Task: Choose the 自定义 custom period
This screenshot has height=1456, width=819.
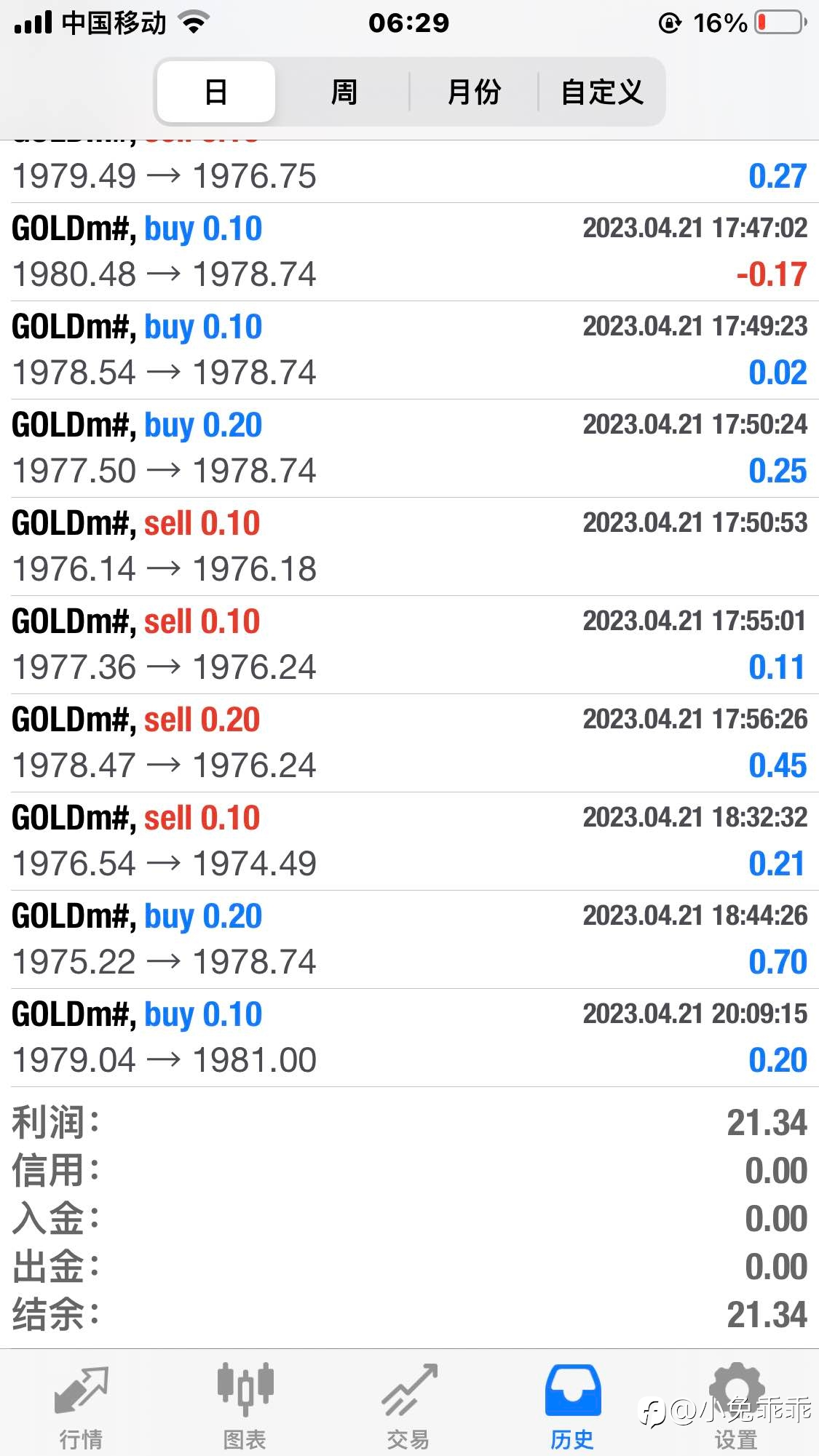Action: 602,92
